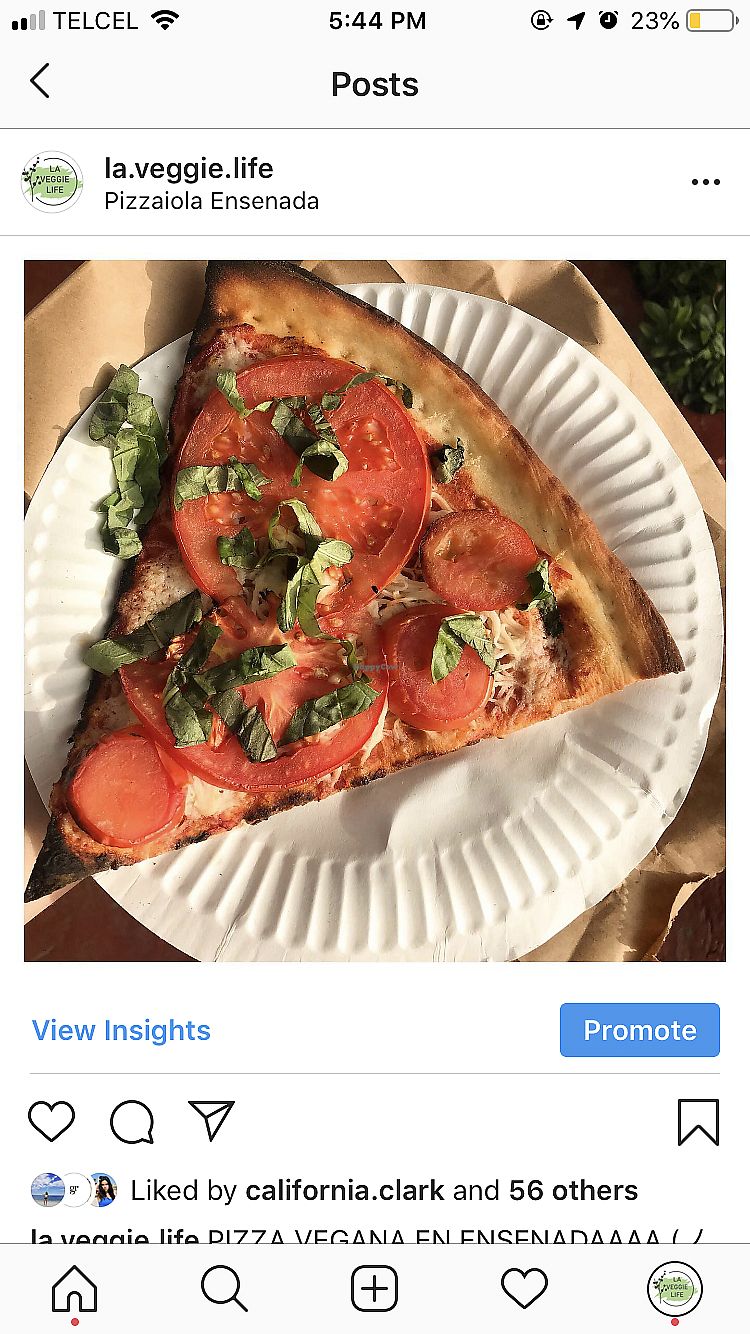Share post via paper plane icon
The width and height of the screenshot is (750, 1334).
tap(211, 1121)
